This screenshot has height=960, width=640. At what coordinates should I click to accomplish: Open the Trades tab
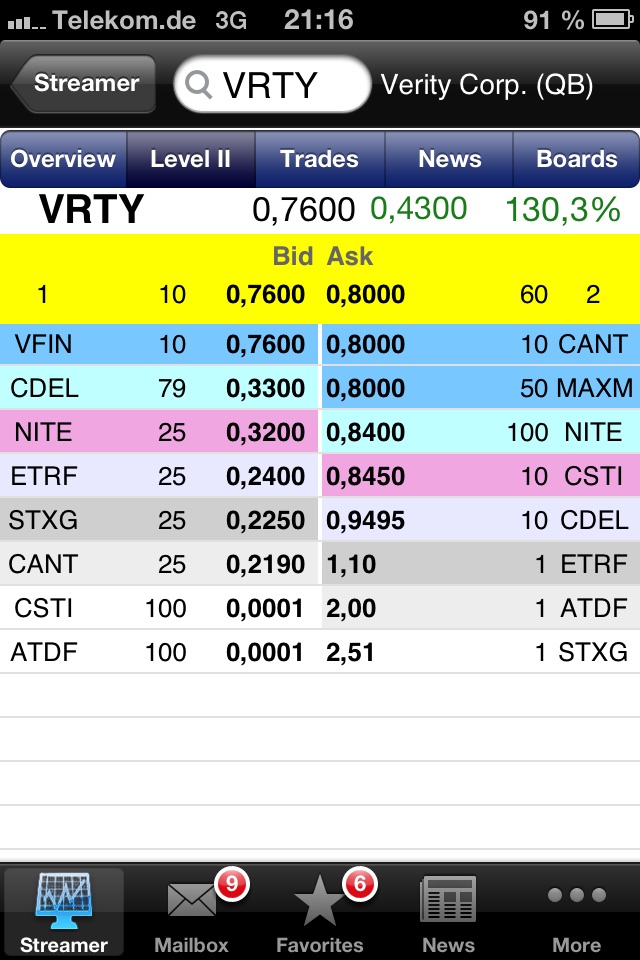click(x=319, y=159)
